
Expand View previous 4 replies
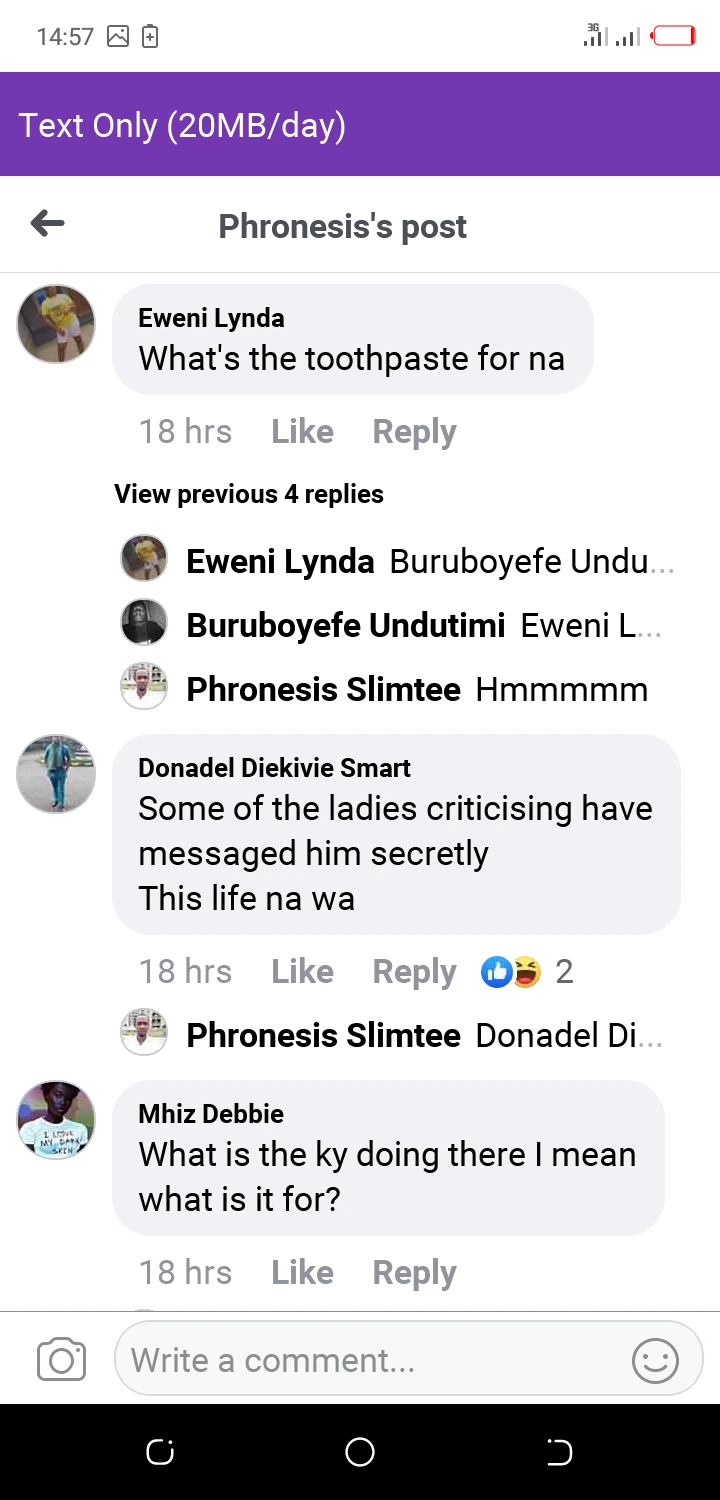click(249, 494)
